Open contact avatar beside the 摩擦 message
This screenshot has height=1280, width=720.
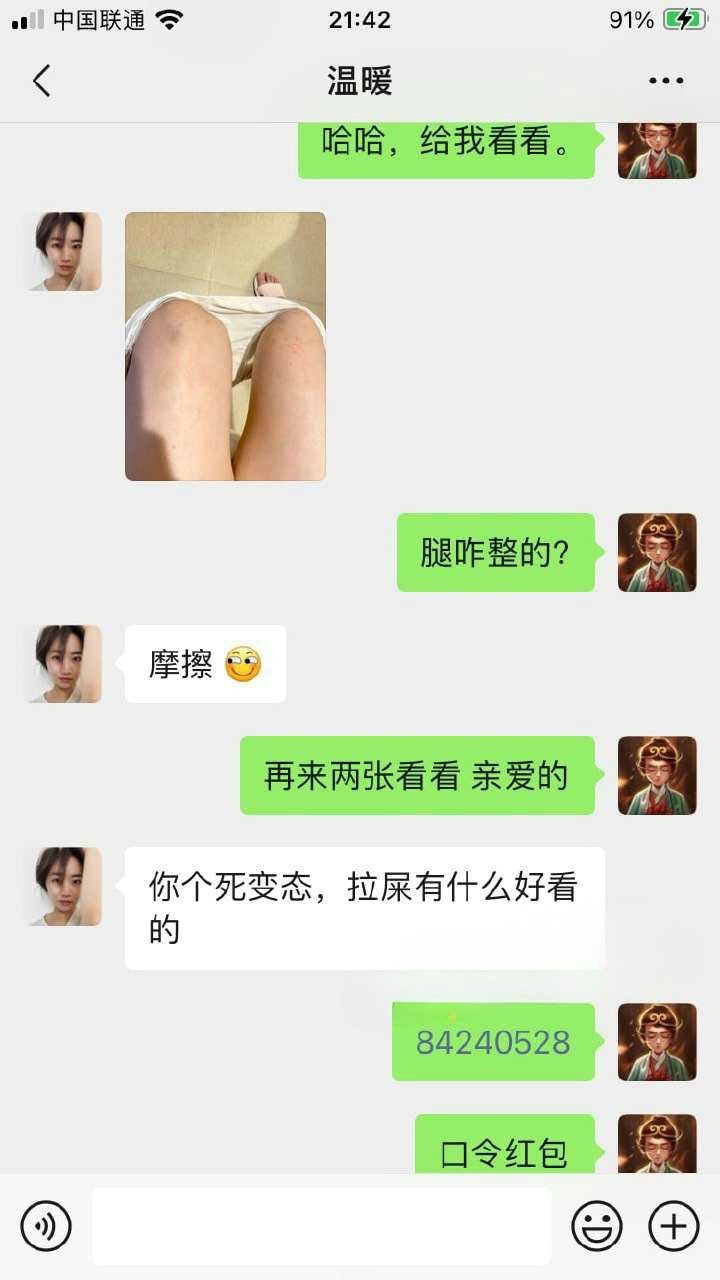click(x=64, y=664)
